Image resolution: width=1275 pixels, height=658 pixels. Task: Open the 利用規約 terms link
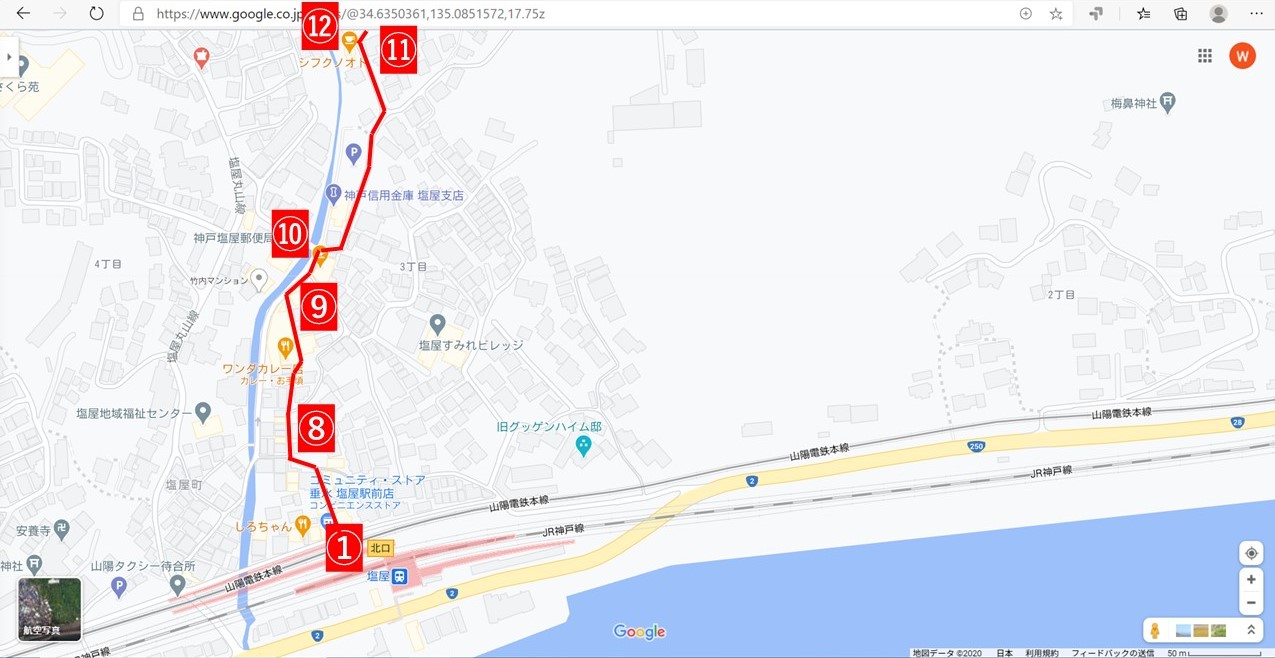coord(1041,653)
